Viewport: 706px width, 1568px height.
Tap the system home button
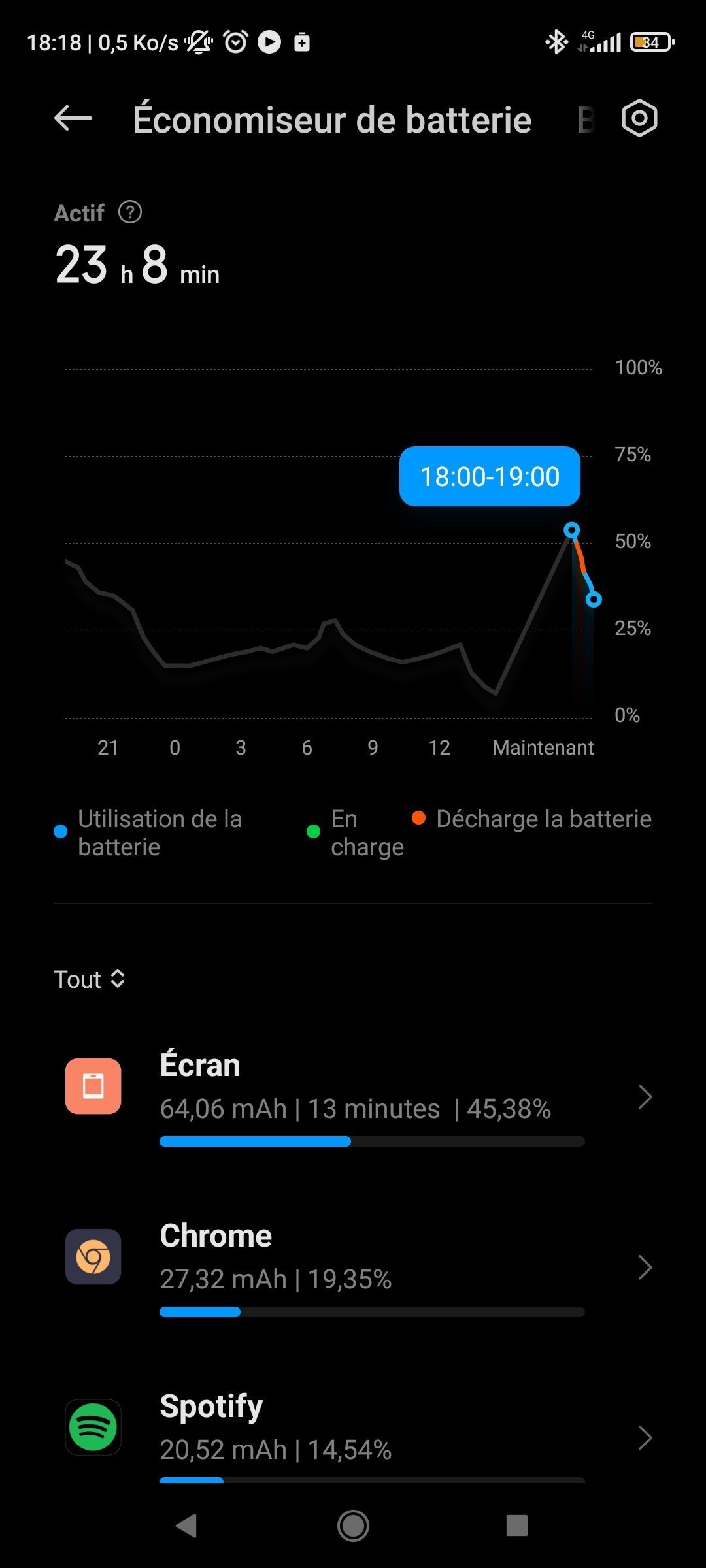tap(353, 1526)
